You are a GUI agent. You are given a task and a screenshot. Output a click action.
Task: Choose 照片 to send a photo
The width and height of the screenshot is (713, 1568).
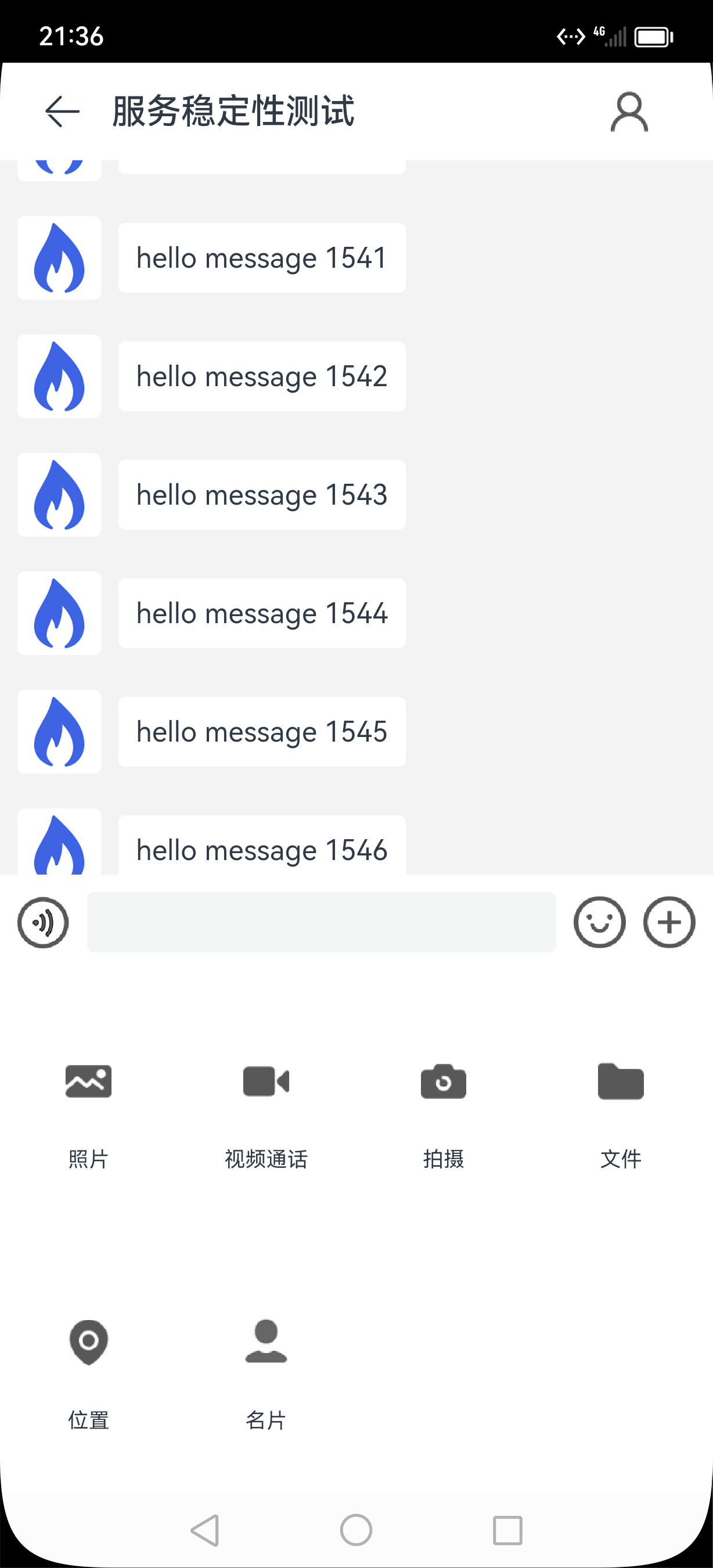click(88, 1108)
